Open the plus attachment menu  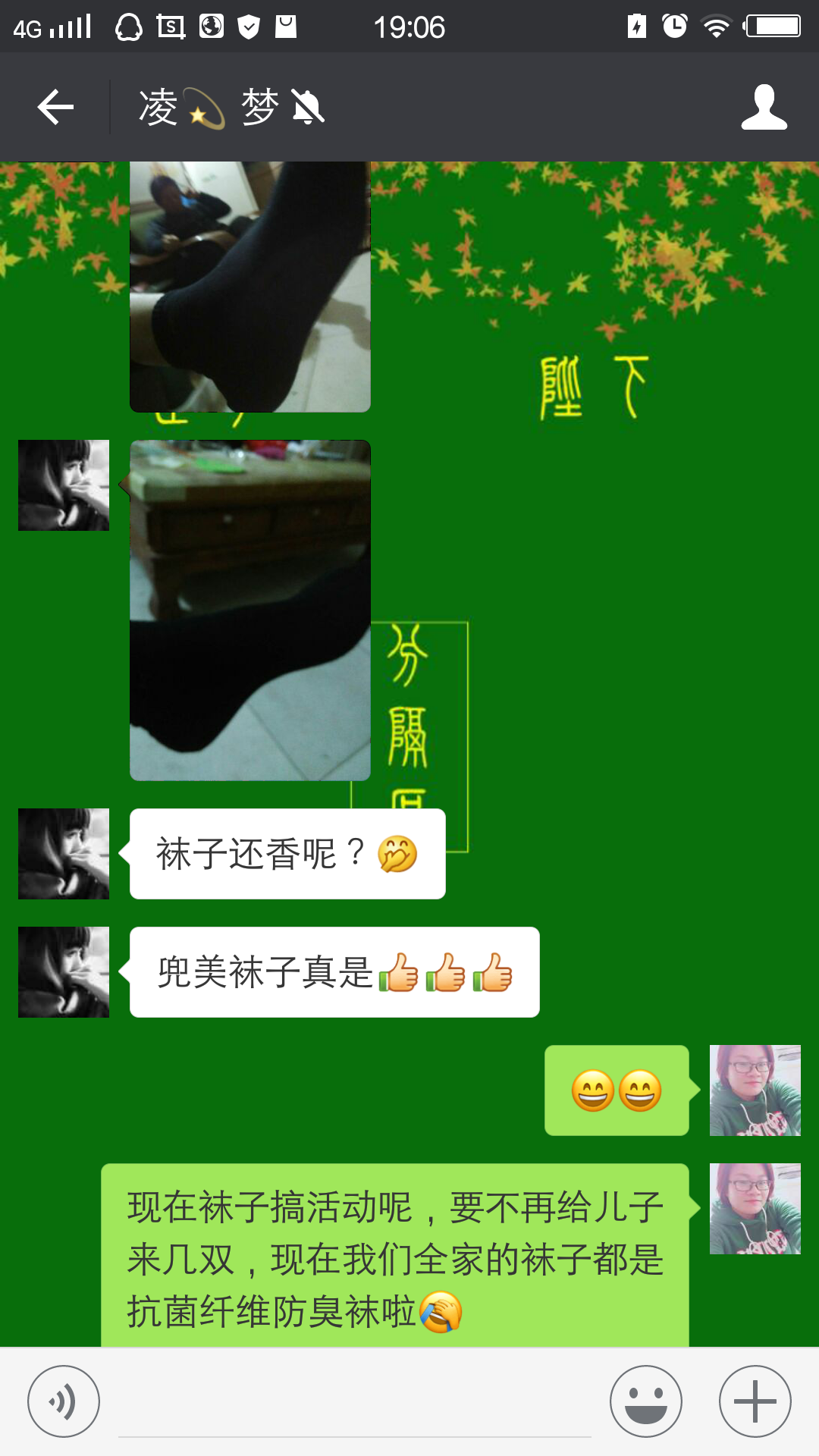click(x=755, y=1401)
